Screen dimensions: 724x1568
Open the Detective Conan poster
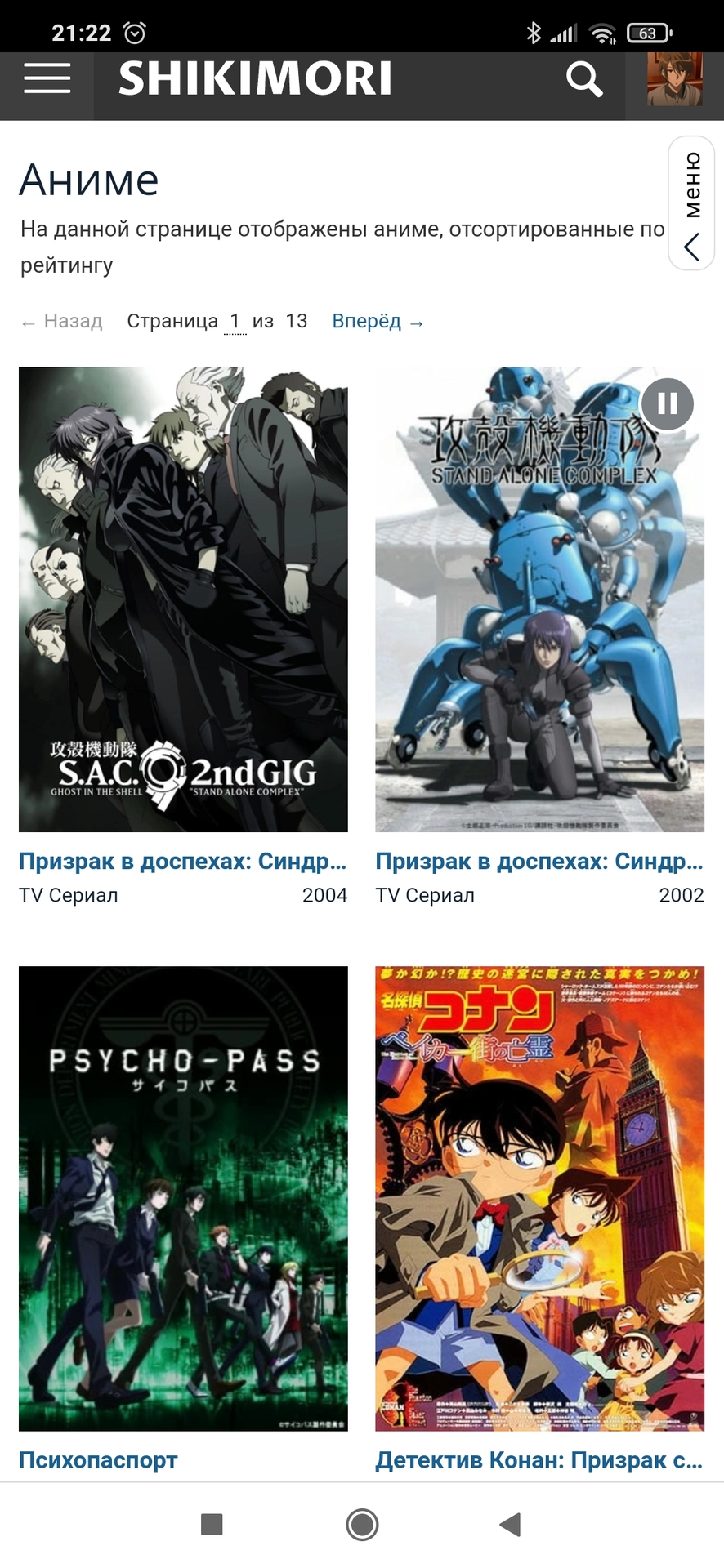click(x=539, y=1198)
